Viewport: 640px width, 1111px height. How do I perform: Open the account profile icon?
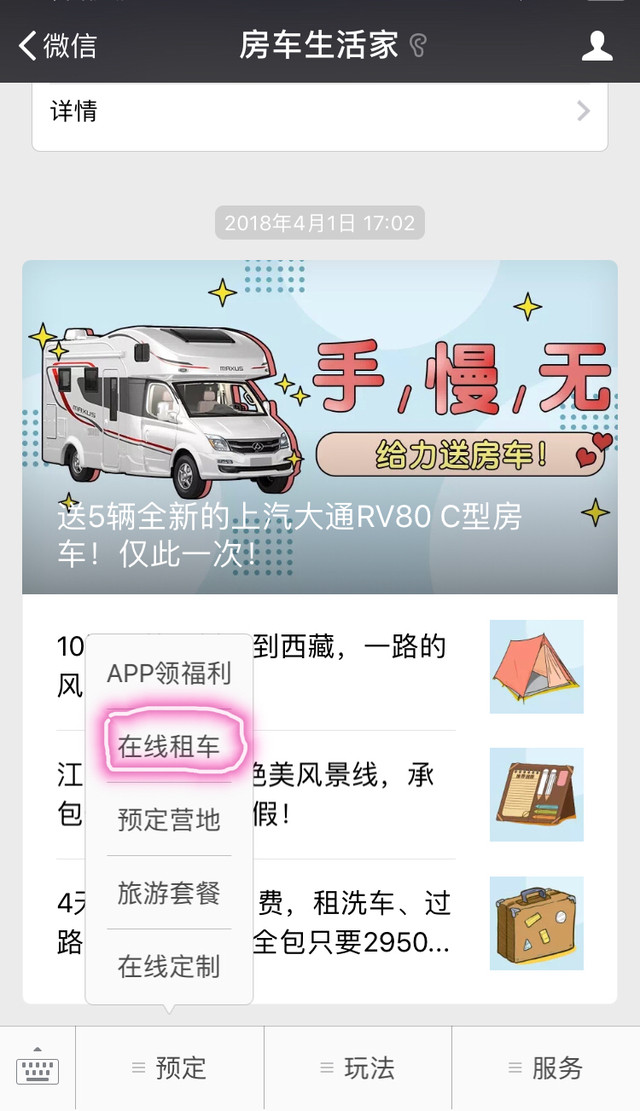coord(597,45)
